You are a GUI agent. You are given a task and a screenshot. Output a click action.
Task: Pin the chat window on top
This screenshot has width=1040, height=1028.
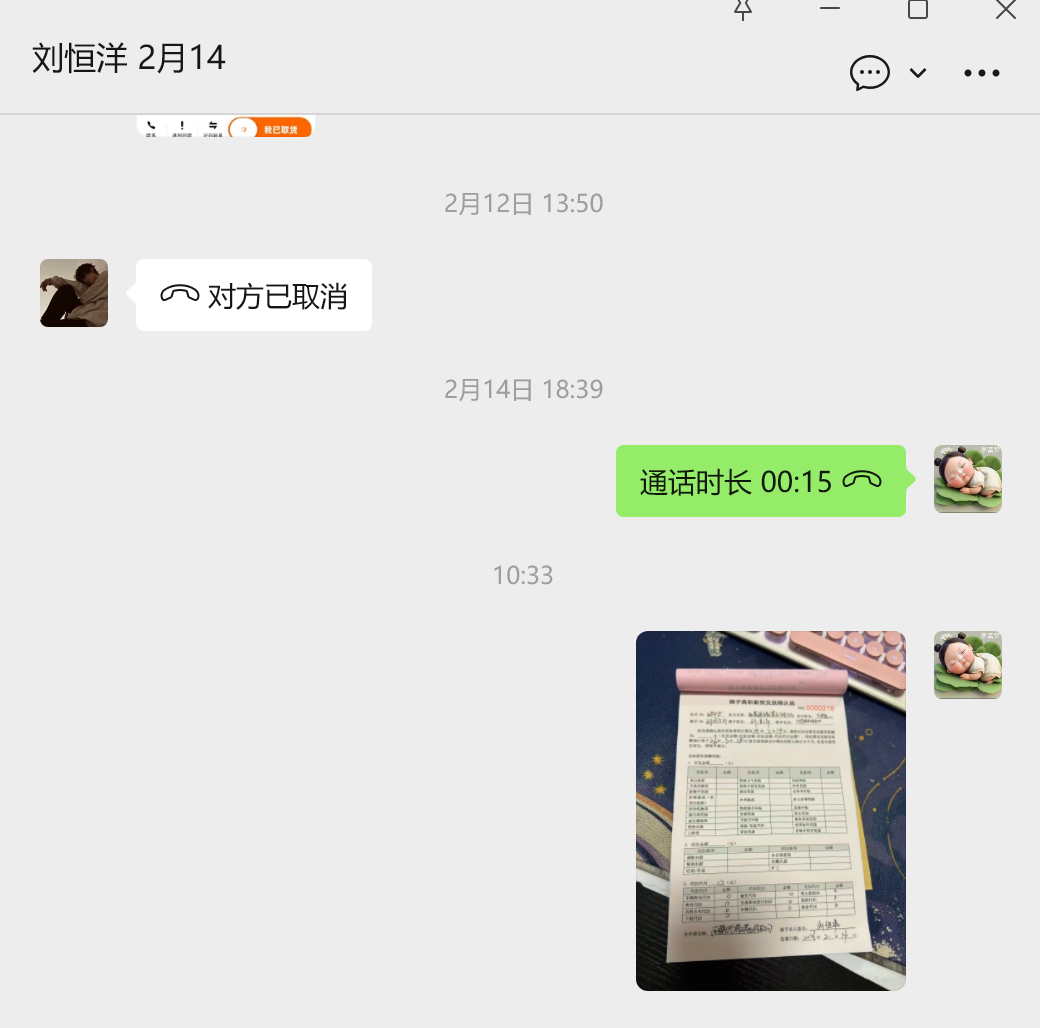click(742, 10)
